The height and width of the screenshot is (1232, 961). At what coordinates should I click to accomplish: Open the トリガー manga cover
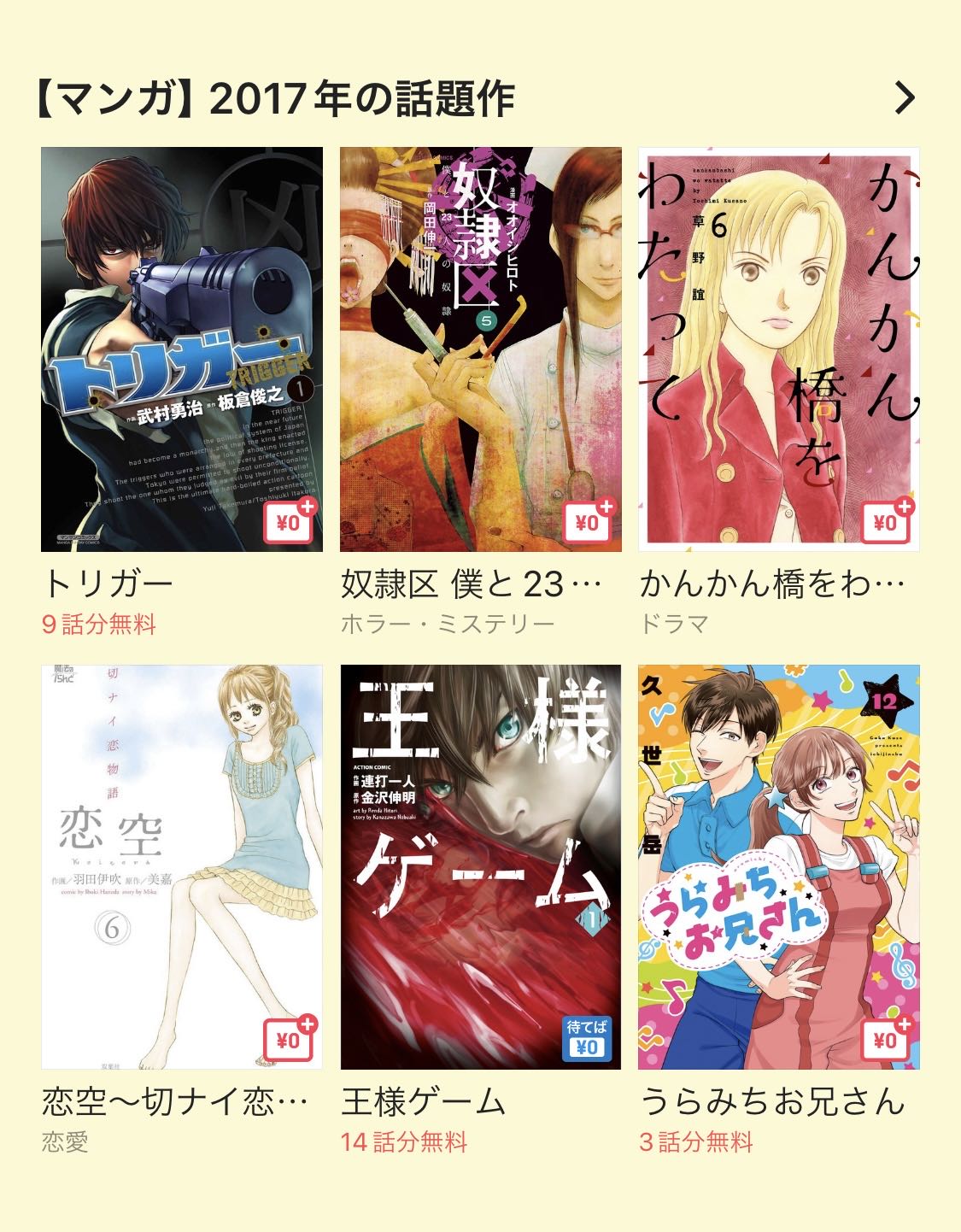[182, 349]
